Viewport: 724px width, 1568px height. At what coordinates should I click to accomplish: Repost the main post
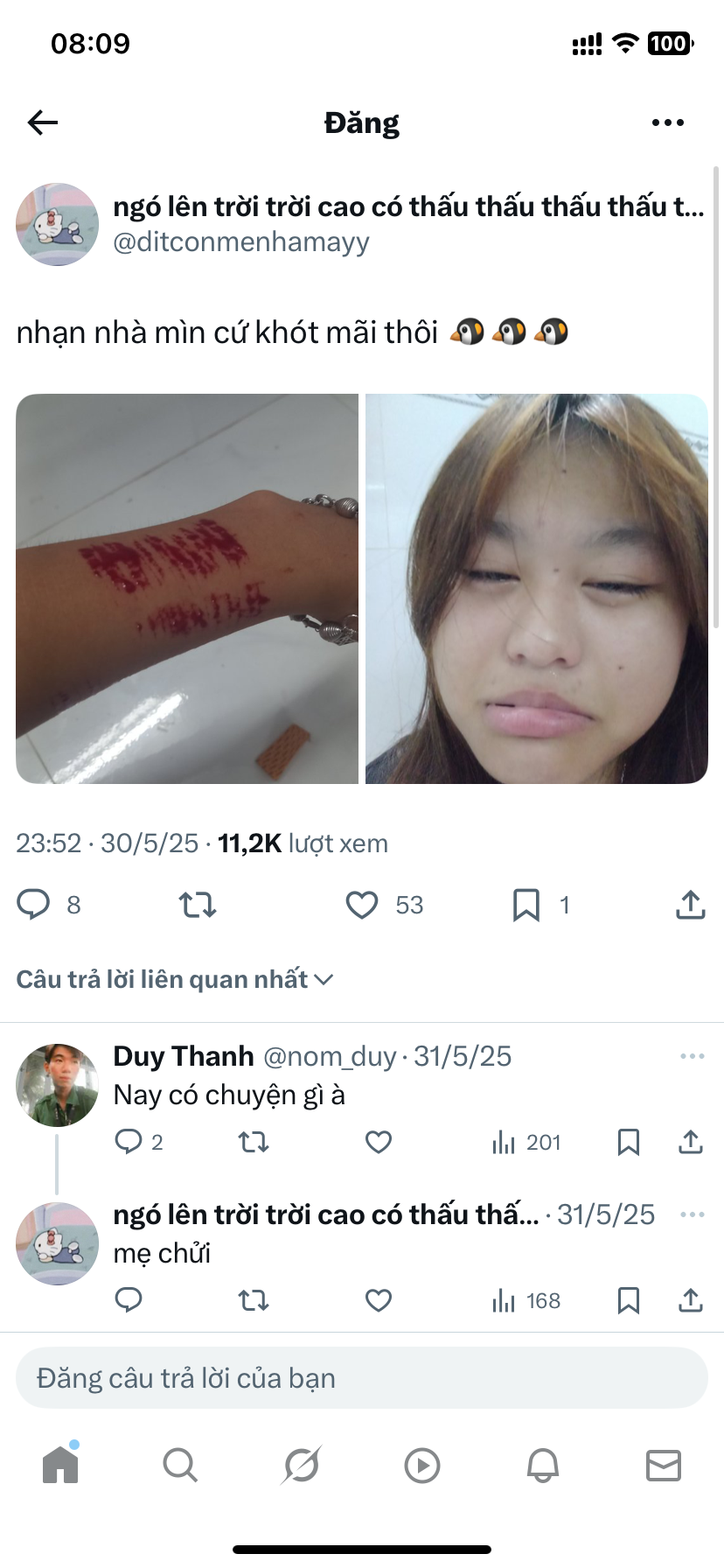[x=198, y=905]
